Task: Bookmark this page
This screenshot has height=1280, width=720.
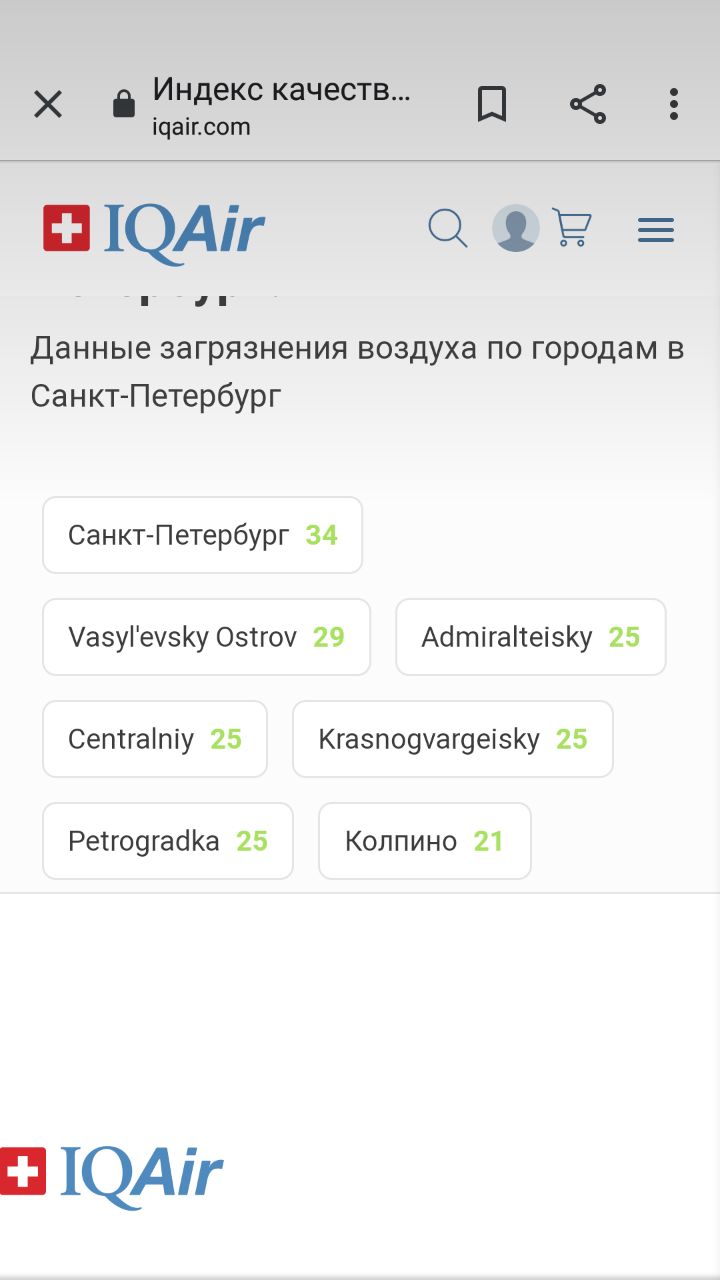Action: [x=491, y=104]
